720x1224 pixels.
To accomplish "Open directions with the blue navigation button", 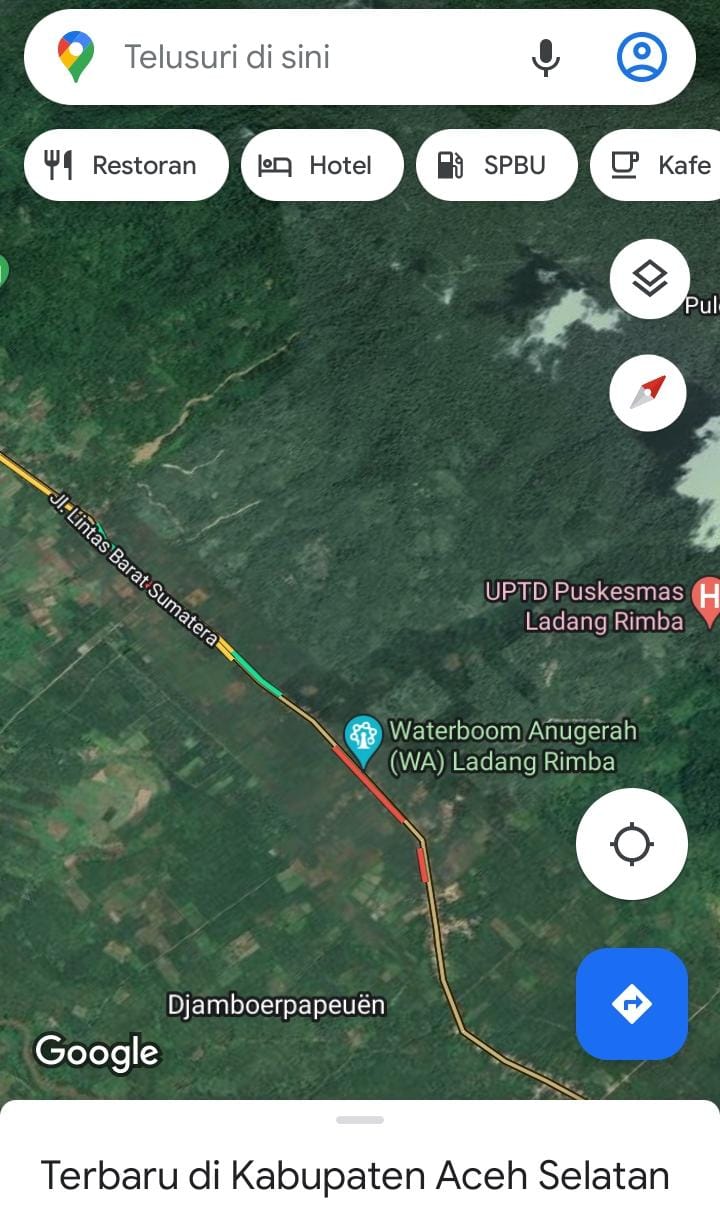I will 631,1003.
